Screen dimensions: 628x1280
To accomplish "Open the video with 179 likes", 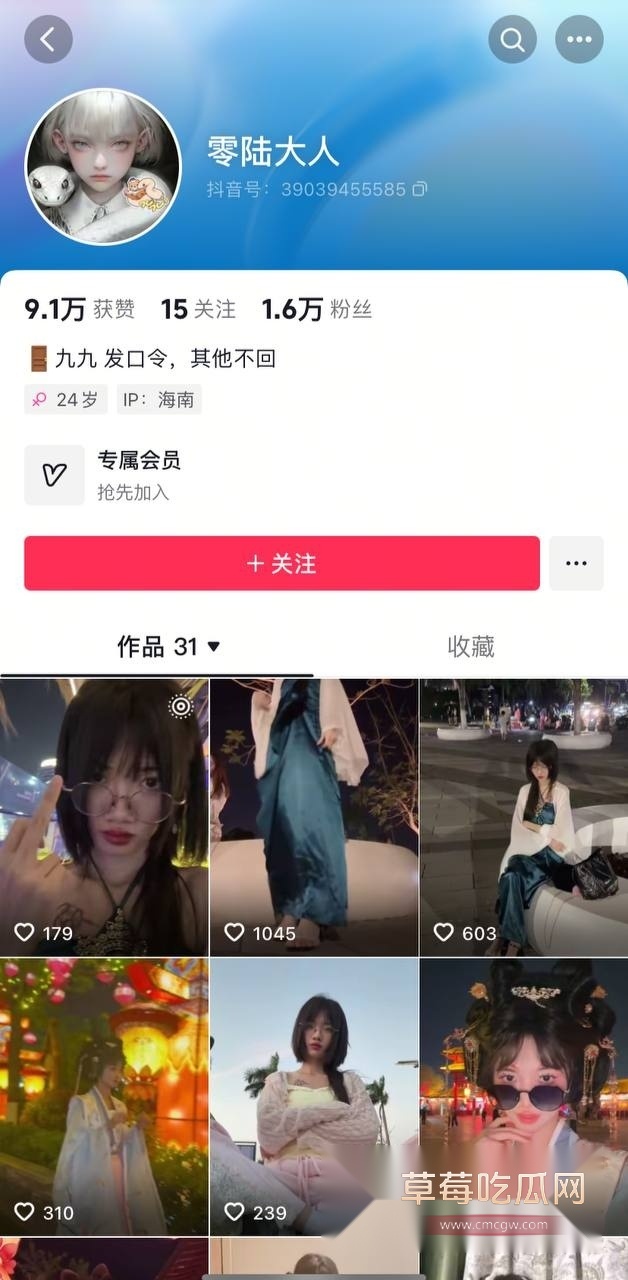I will tap(104, 817).
